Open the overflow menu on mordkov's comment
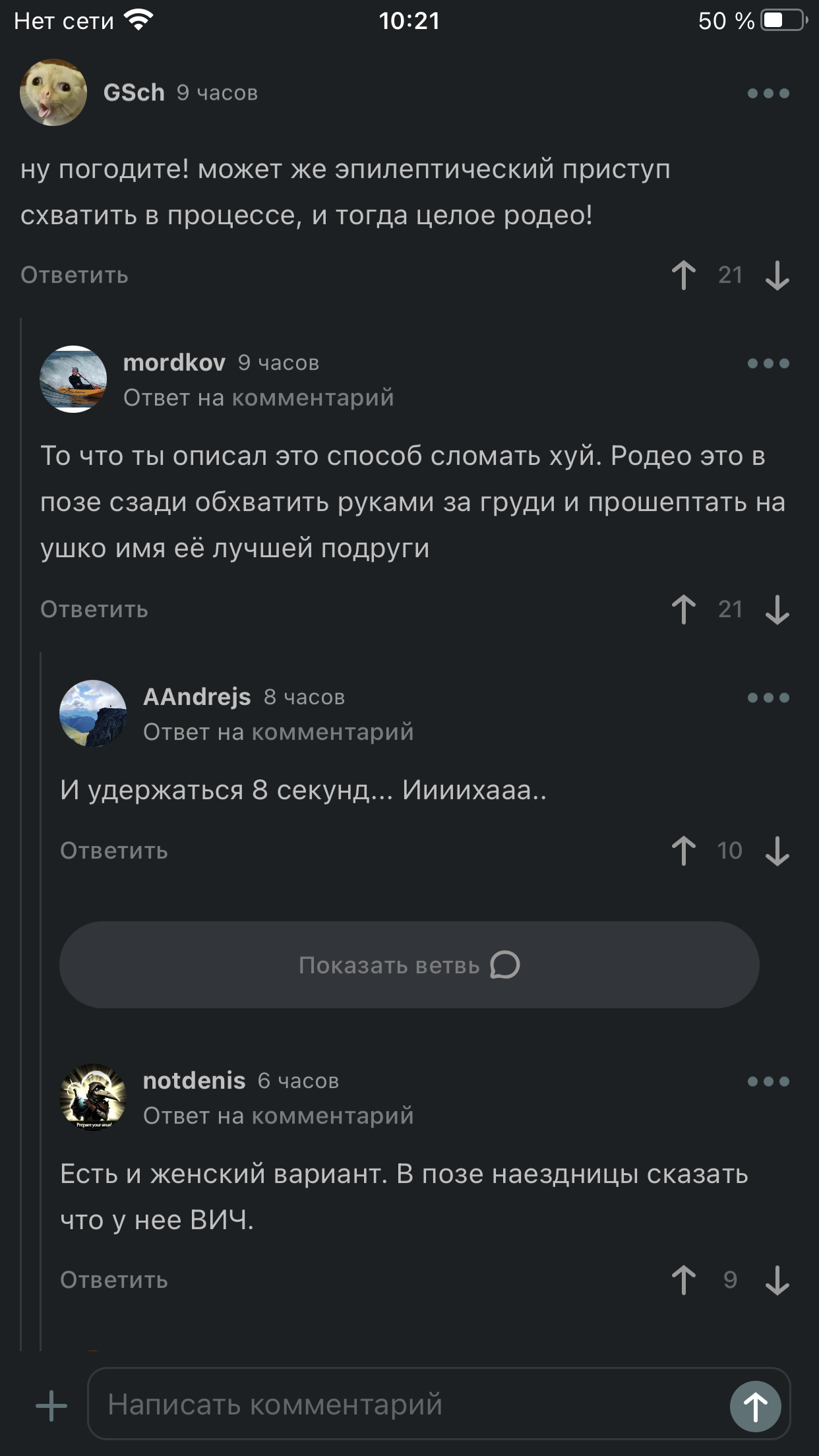 [768, 363]
